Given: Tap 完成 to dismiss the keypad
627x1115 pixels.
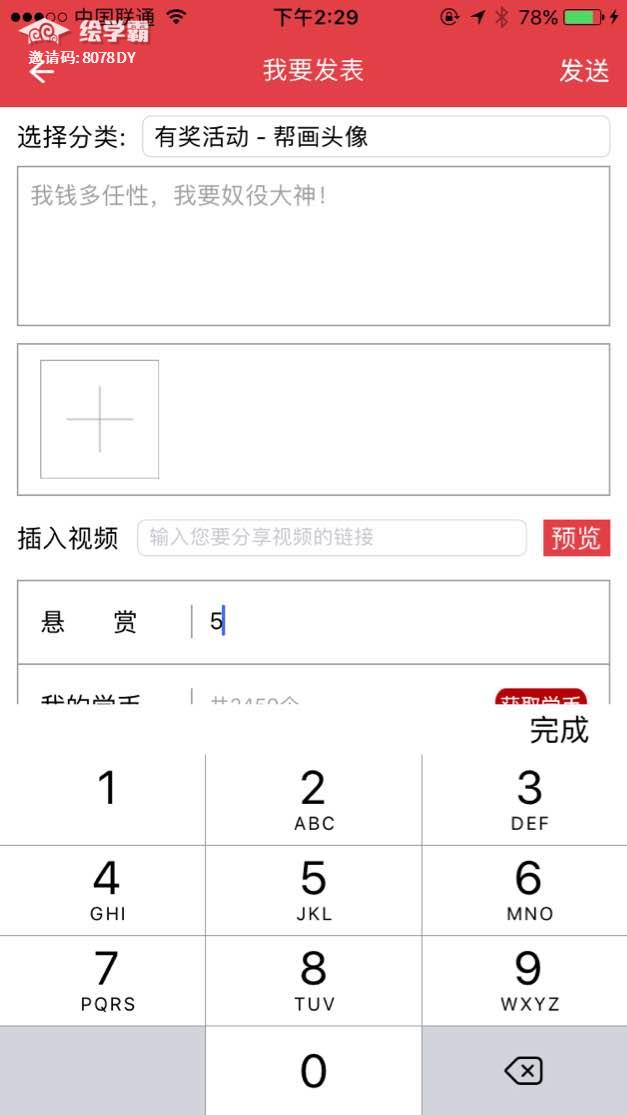Looking at the screenshot, I should tap(559, 730).
